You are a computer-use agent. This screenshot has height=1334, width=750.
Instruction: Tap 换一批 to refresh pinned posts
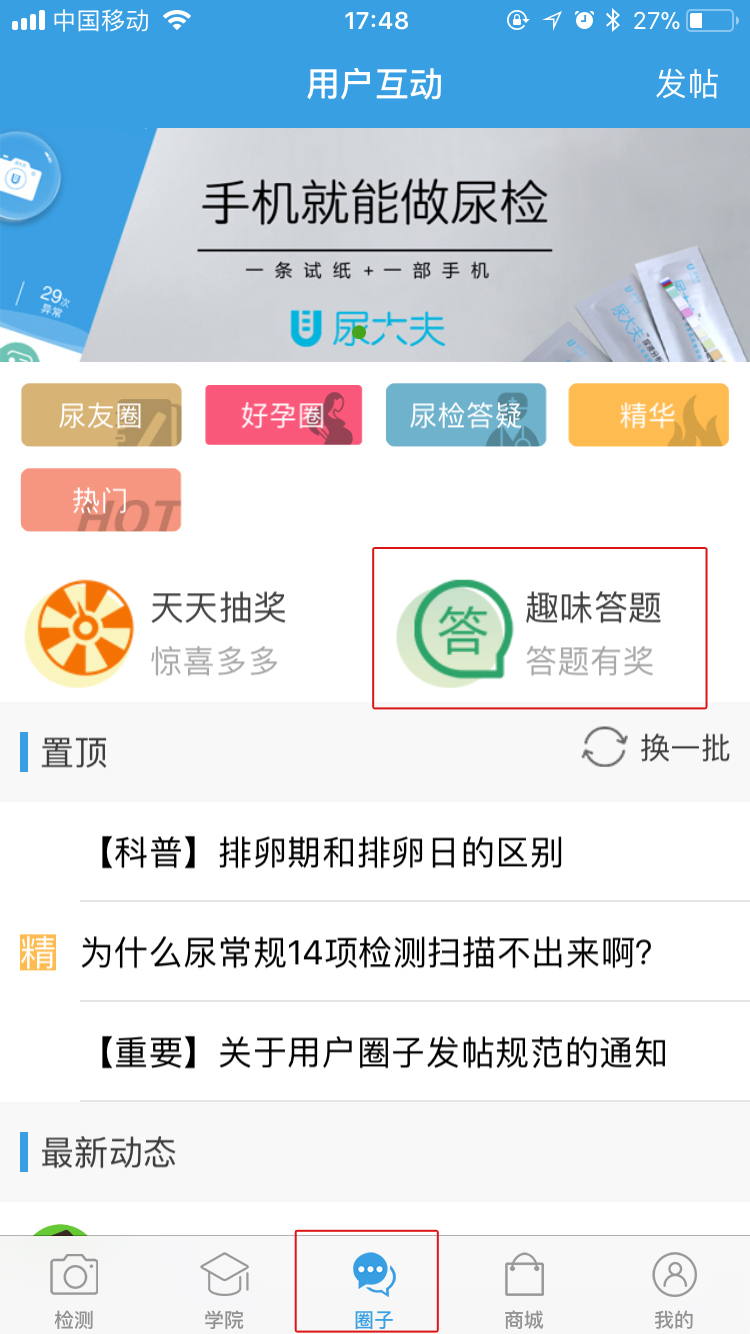click(657, 748)
